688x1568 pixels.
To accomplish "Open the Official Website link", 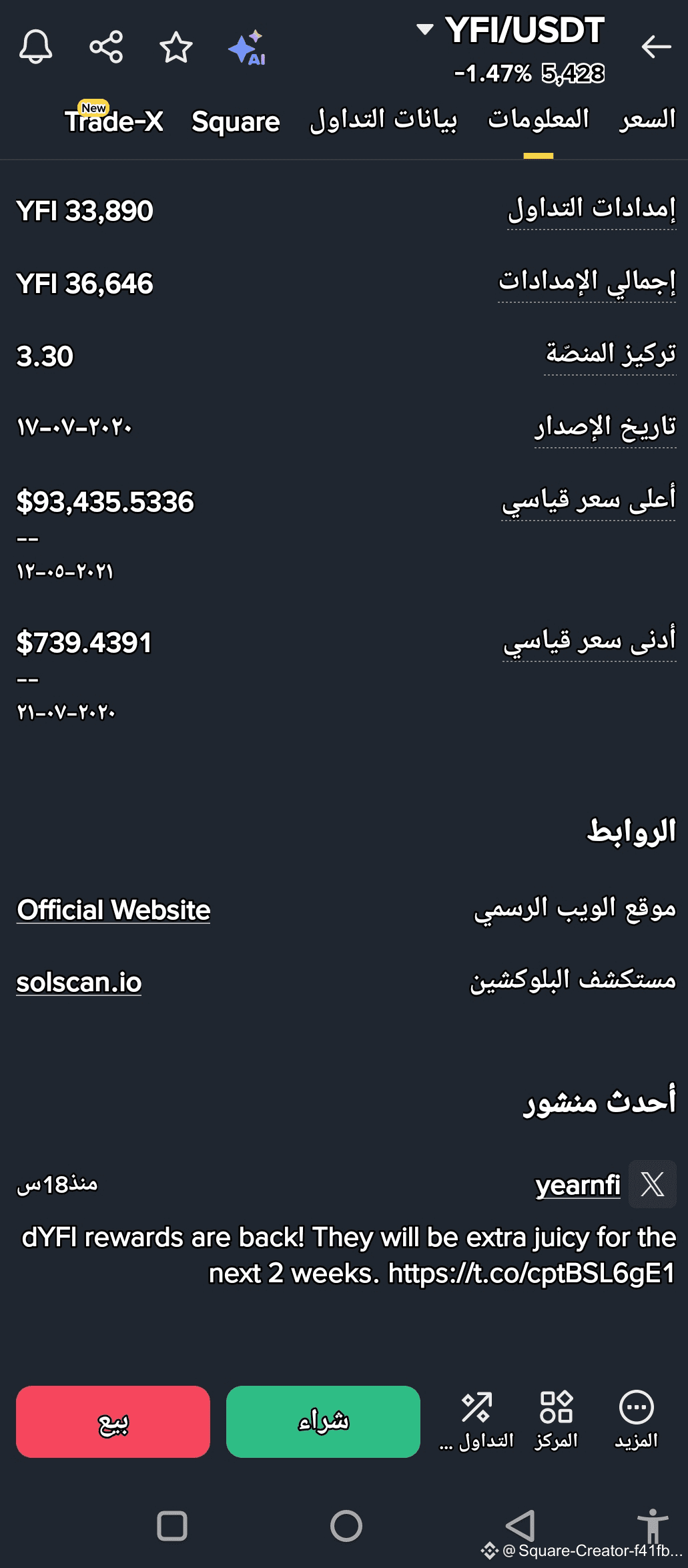I will point(113,910).
